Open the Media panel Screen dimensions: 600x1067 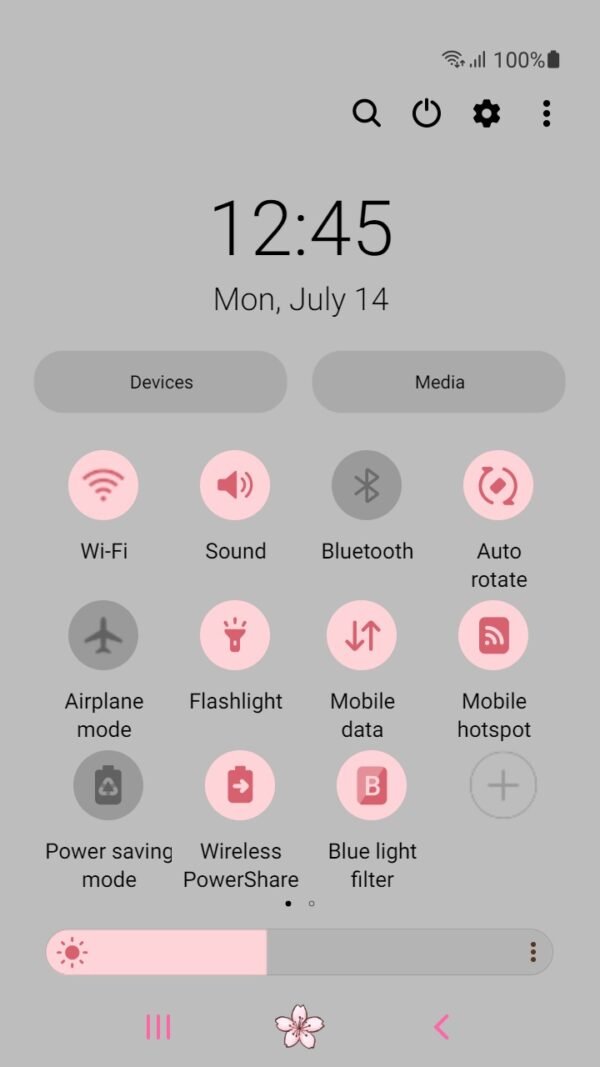pos(439,382)
